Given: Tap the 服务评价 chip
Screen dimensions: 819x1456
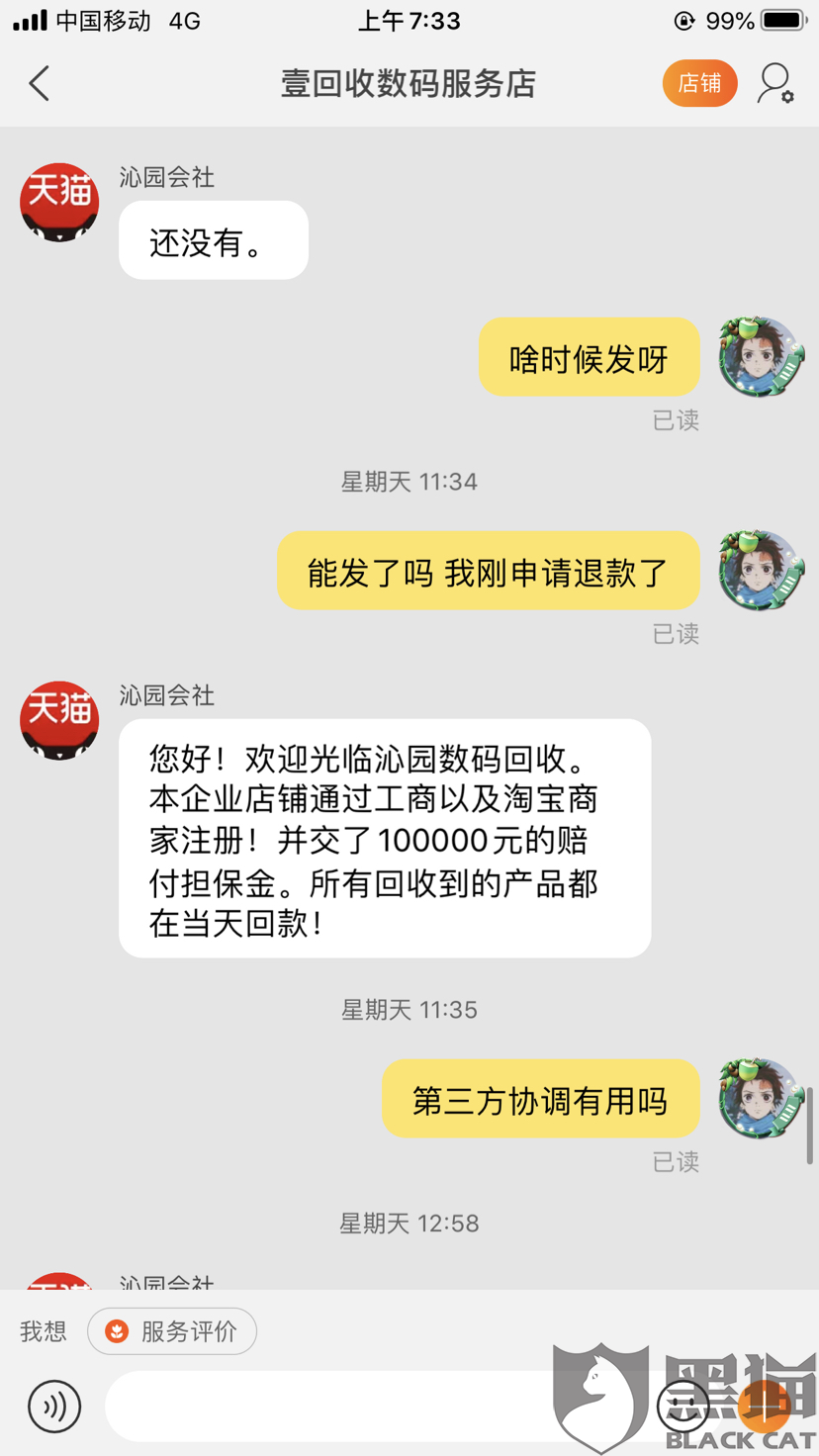Looking at the screenshot, I should [x=172, y=1331].
